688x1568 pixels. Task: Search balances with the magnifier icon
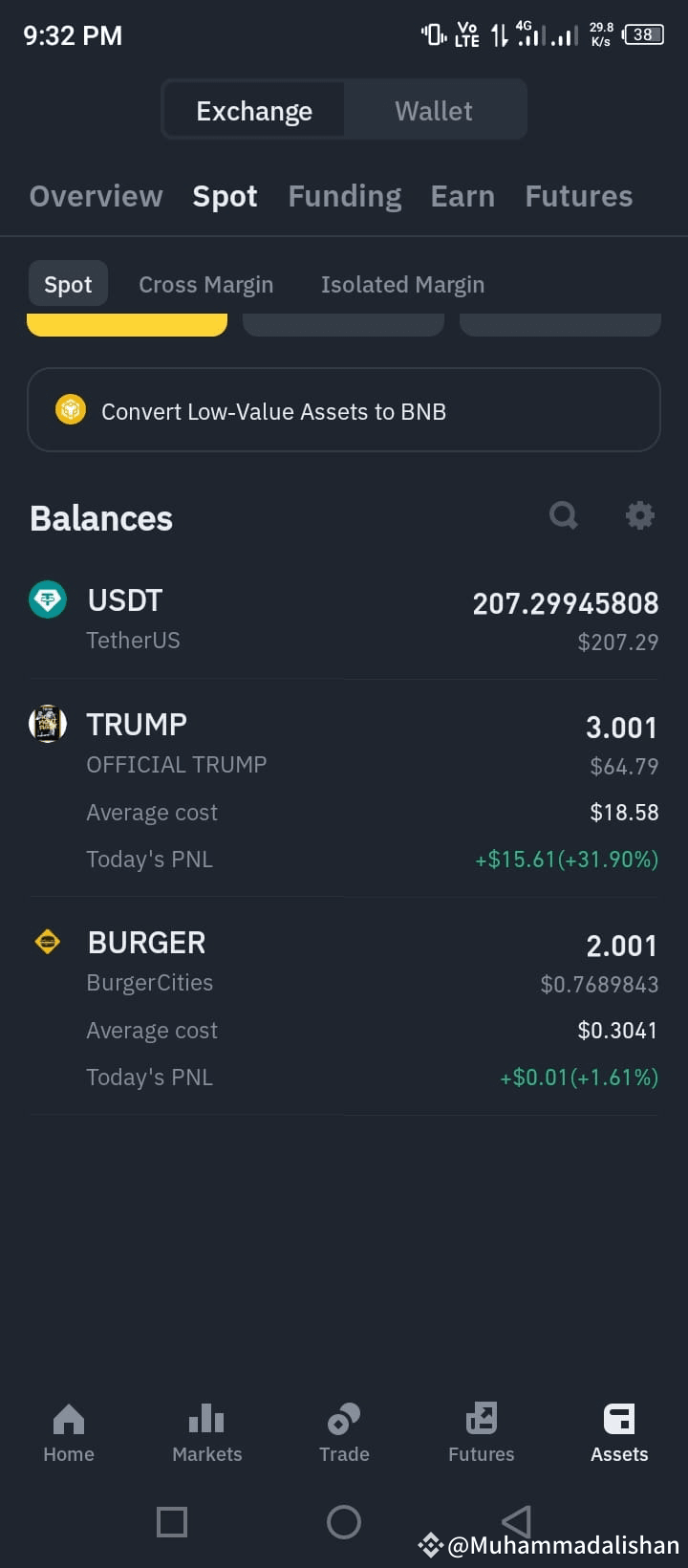pyautogui.click(x=564, y=516)
